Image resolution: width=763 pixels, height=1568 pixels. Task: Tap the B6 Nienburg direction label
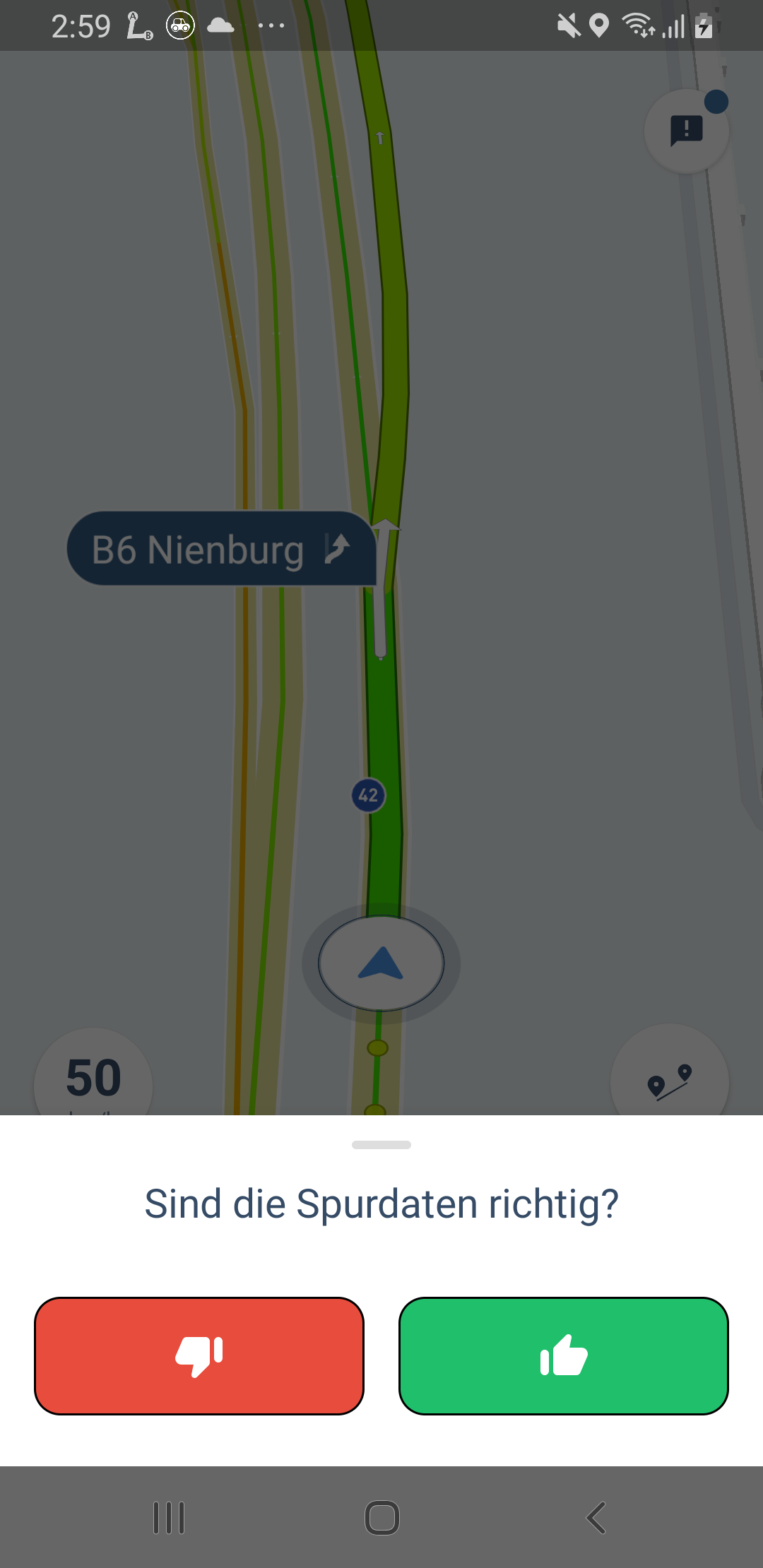click(x=220, y=549)
